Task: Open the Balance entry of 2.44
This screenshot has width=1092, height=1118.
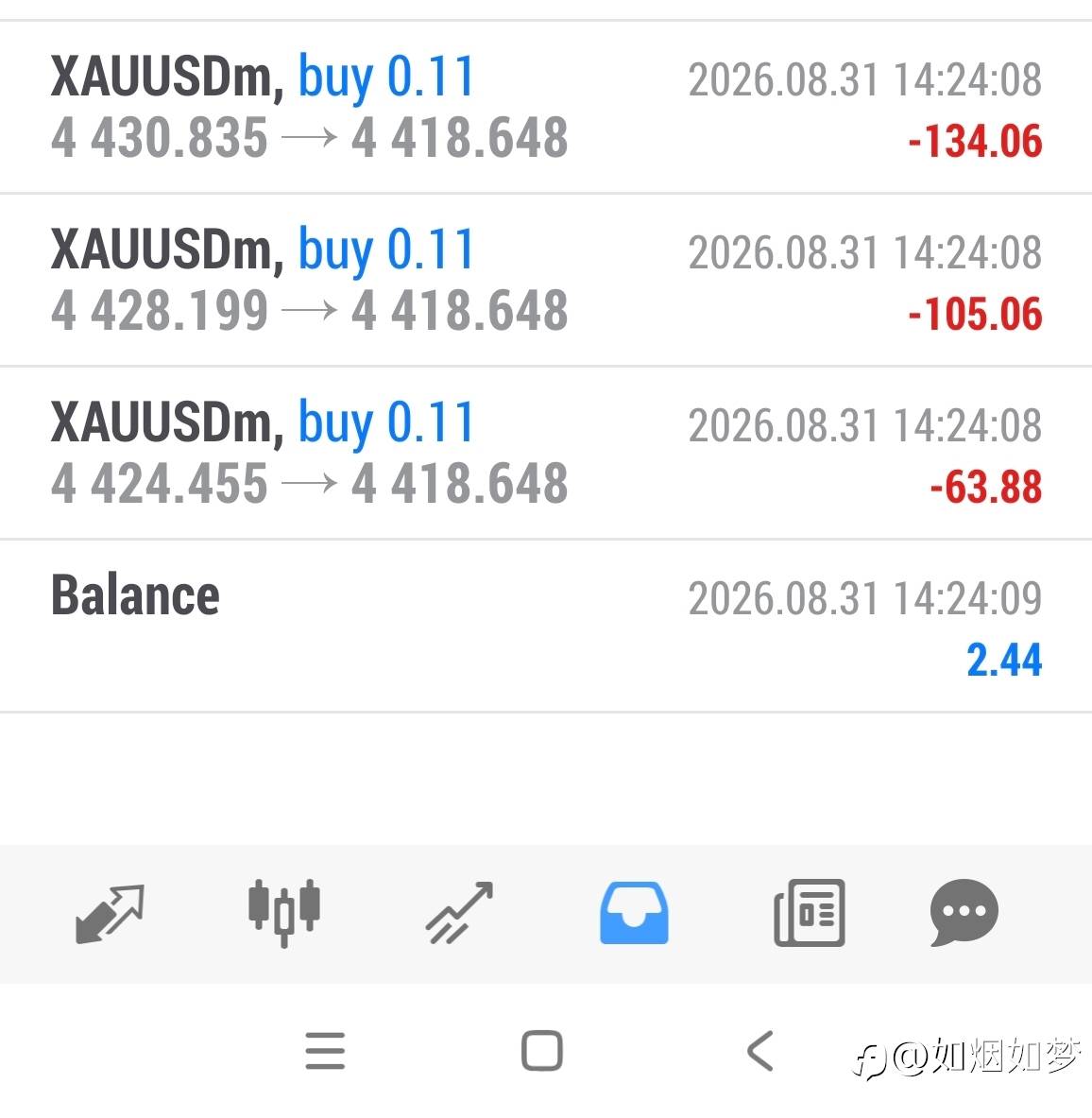Action: (546, 626)
